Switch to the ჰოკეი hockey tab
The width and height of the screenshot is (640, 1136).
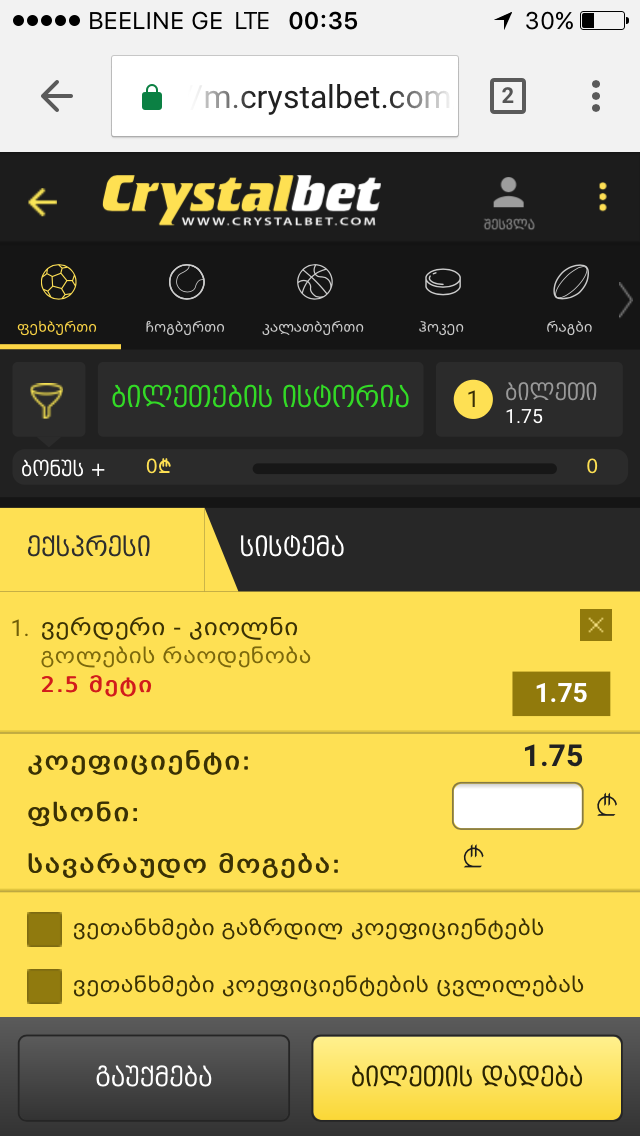(x=442, y=298)
